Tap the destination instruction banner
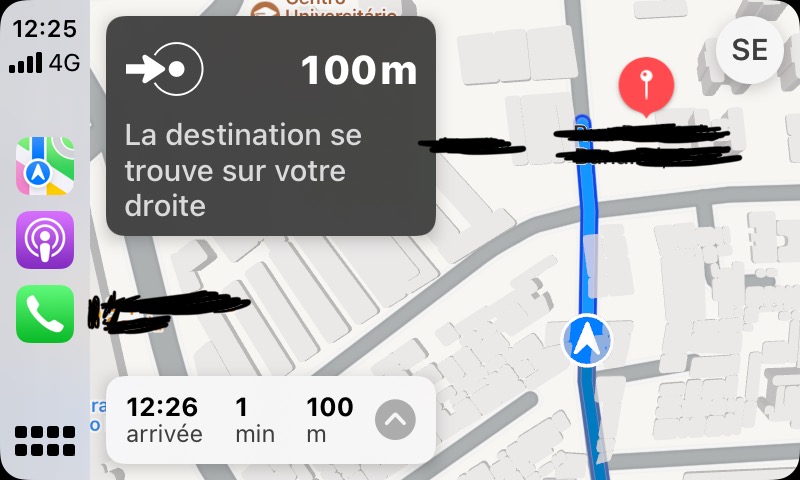The image size is (800, 480). pyautogui.click(x=271, y=126)
